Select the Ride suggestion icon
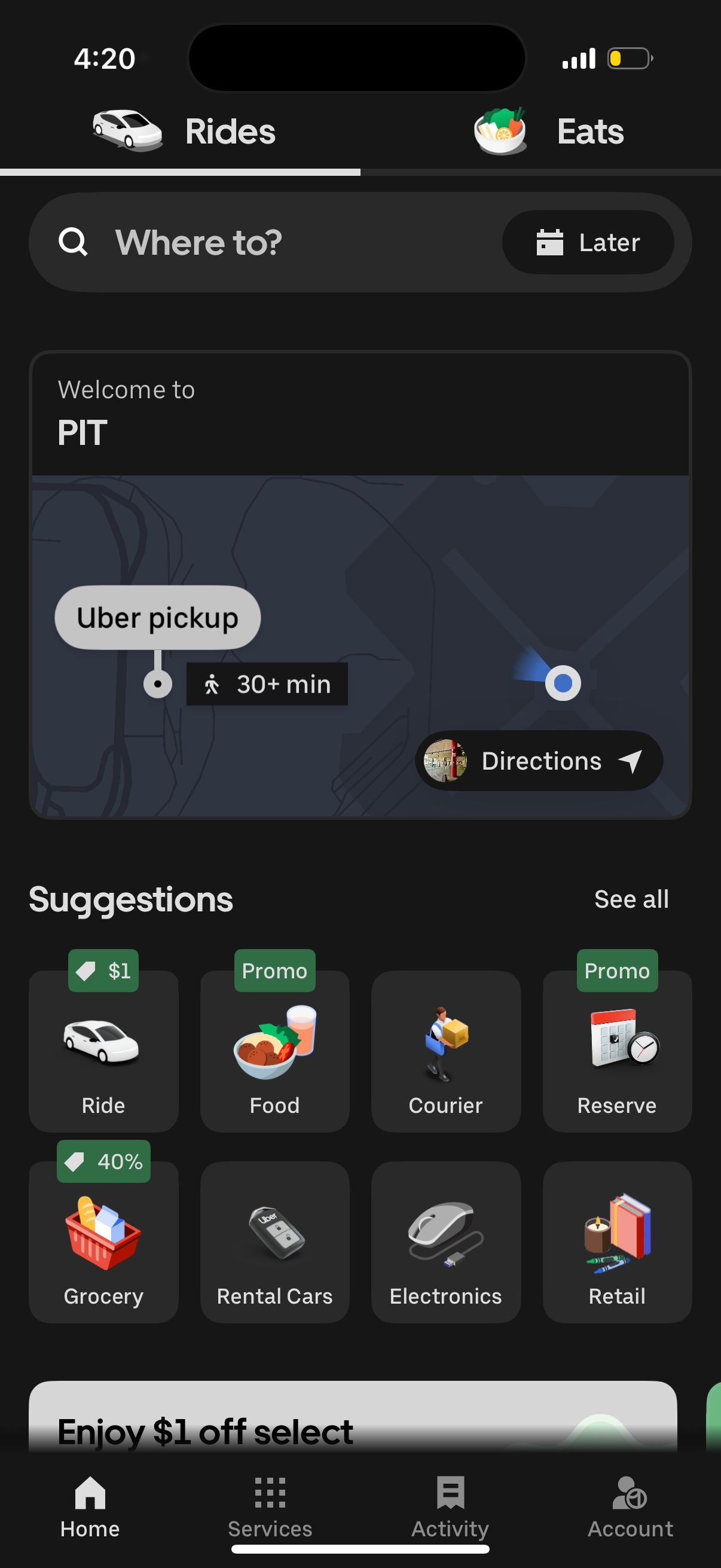721x1568 pixels. [103, 1043]
